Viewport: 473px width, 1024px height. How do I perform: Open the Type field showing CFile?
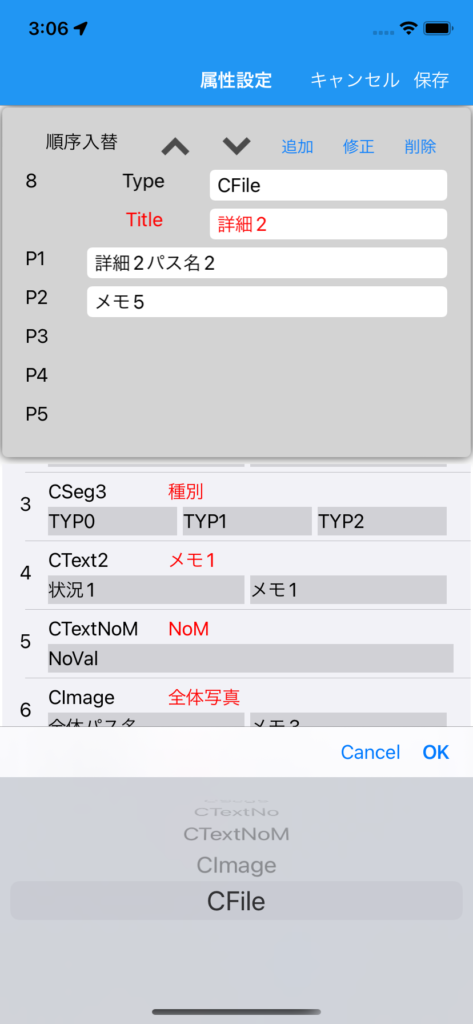point(329,185)
